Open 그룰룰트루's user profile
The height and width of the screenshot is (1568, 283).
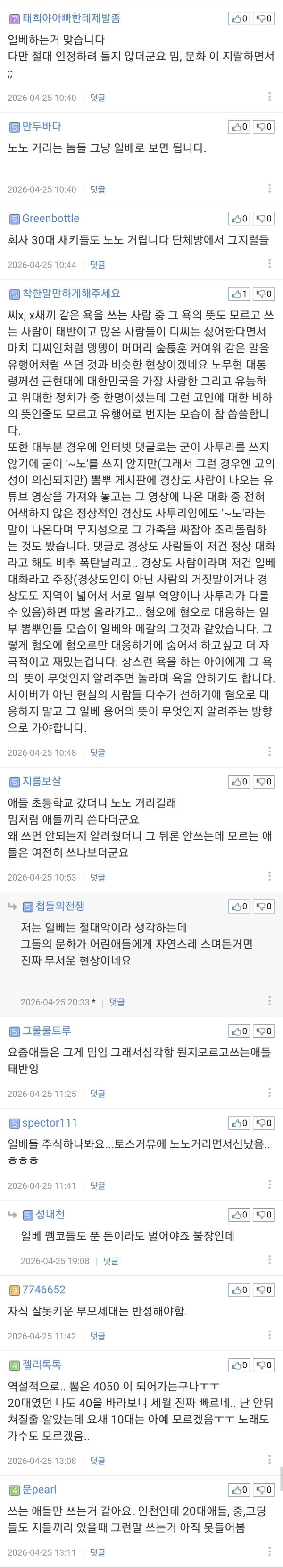46,1030
